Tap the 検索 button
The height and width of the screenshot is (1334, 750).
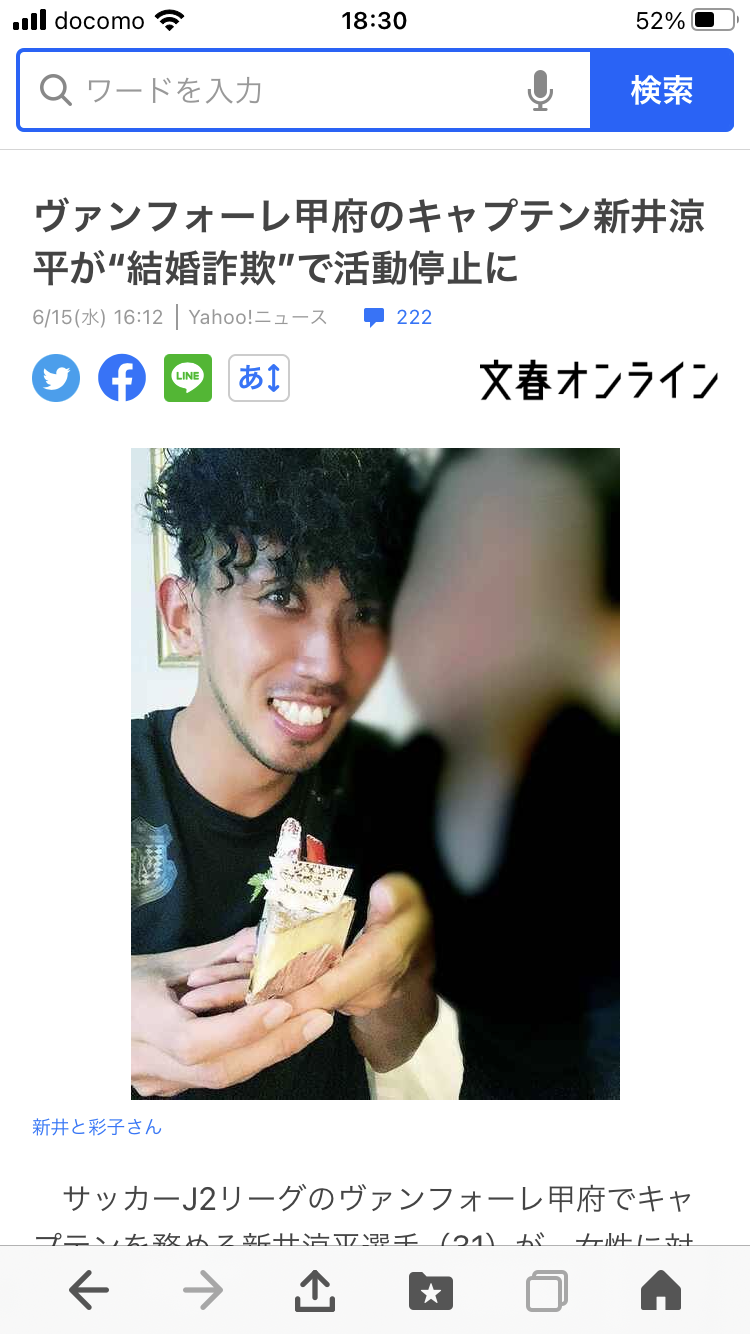(662, 91)
